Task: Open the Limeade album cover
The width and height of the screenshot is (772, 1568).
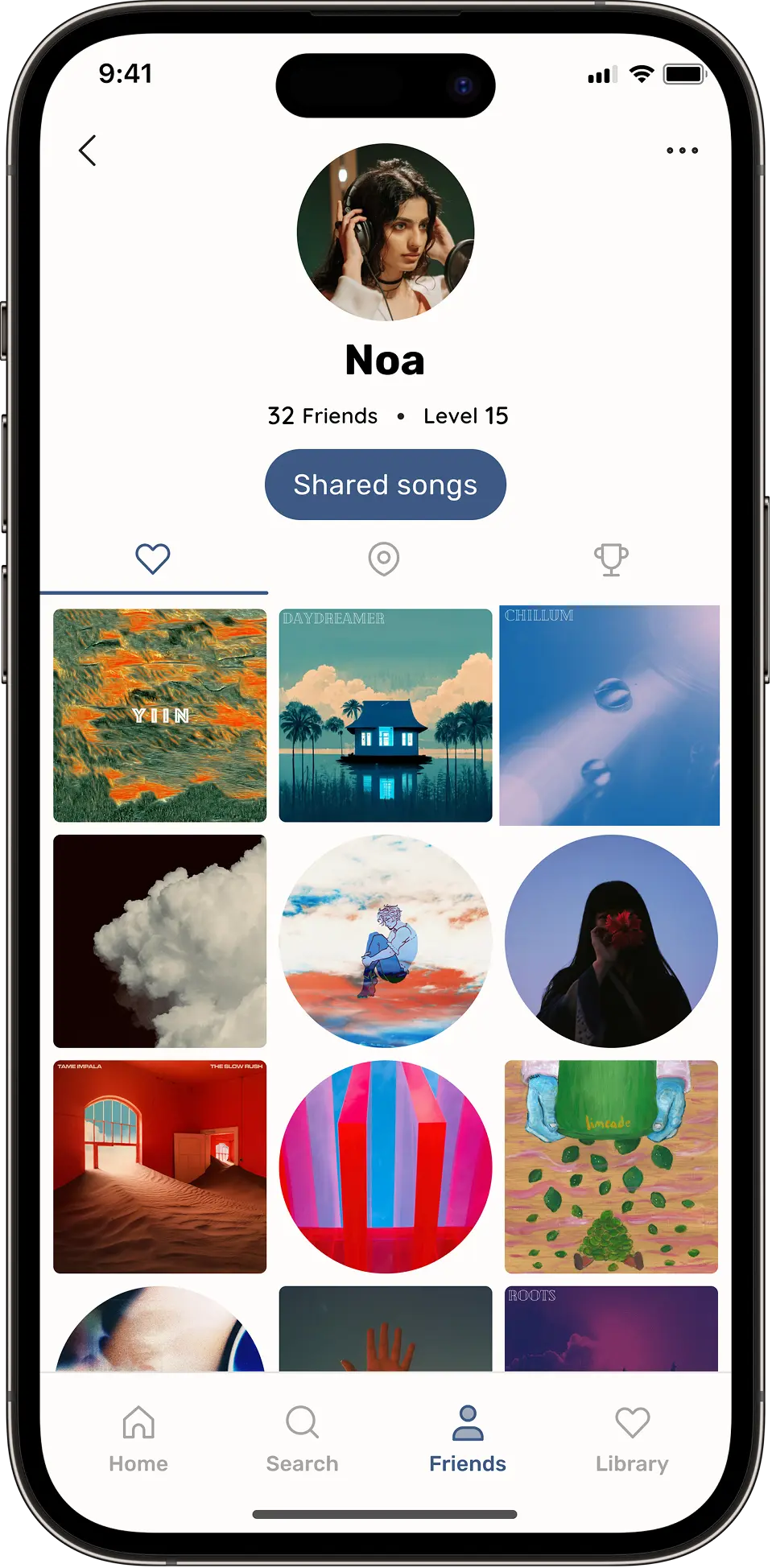Action: pos(611,1166)
